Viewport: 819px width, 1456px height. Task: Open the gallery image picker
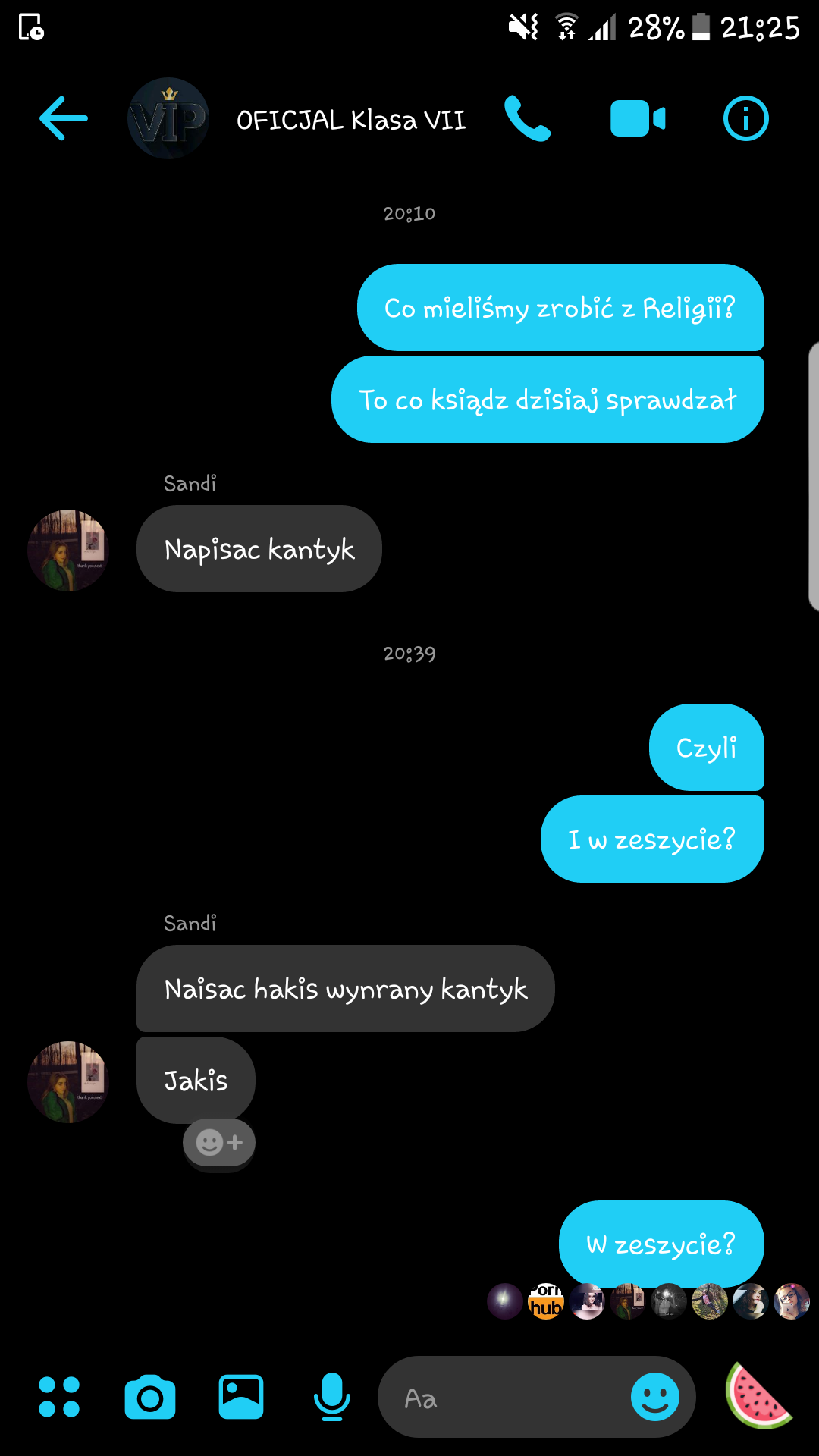pyautogui.click(x=241, y=1397)
